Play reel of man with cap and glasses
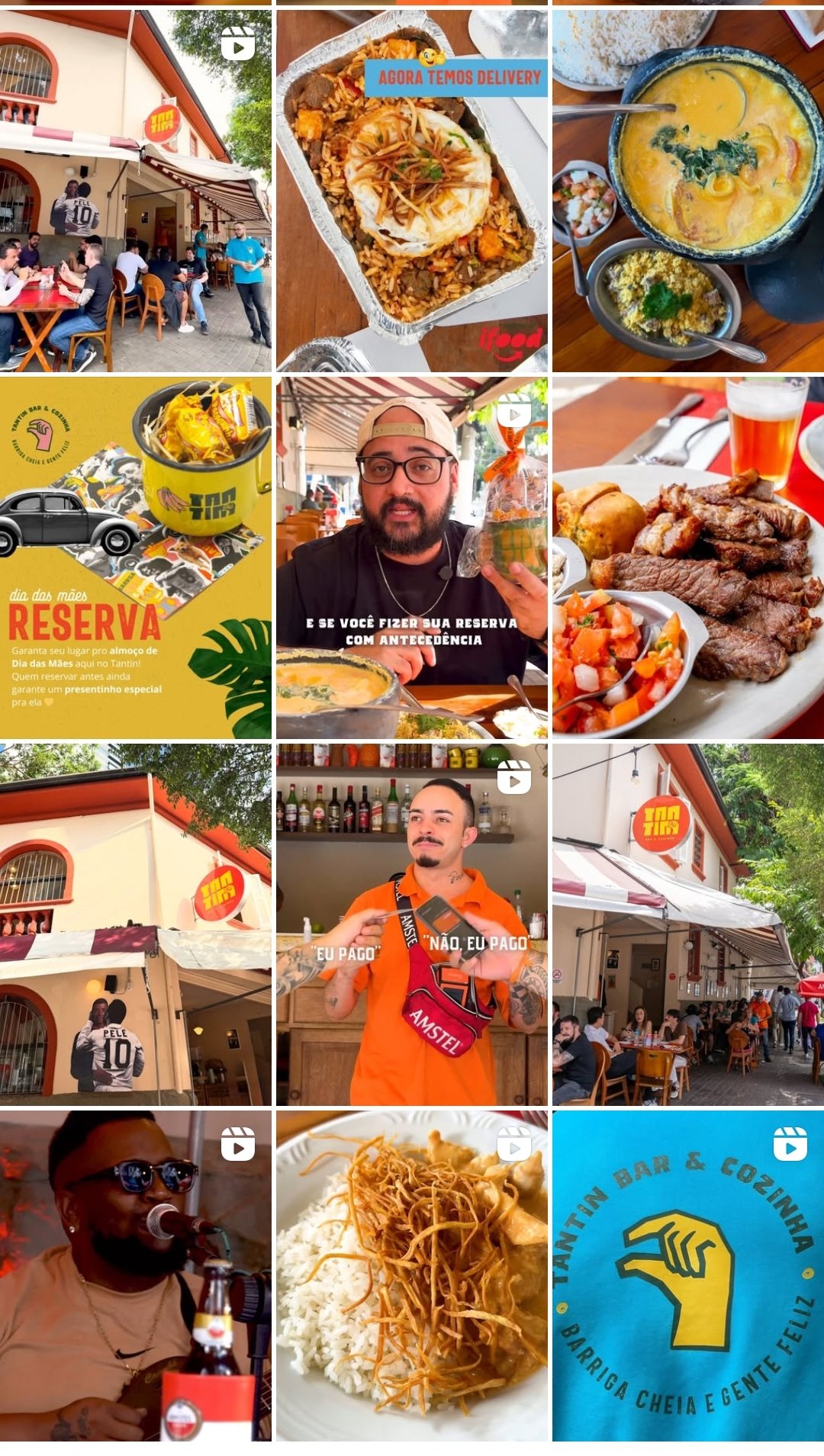 (x=412, y=558)
